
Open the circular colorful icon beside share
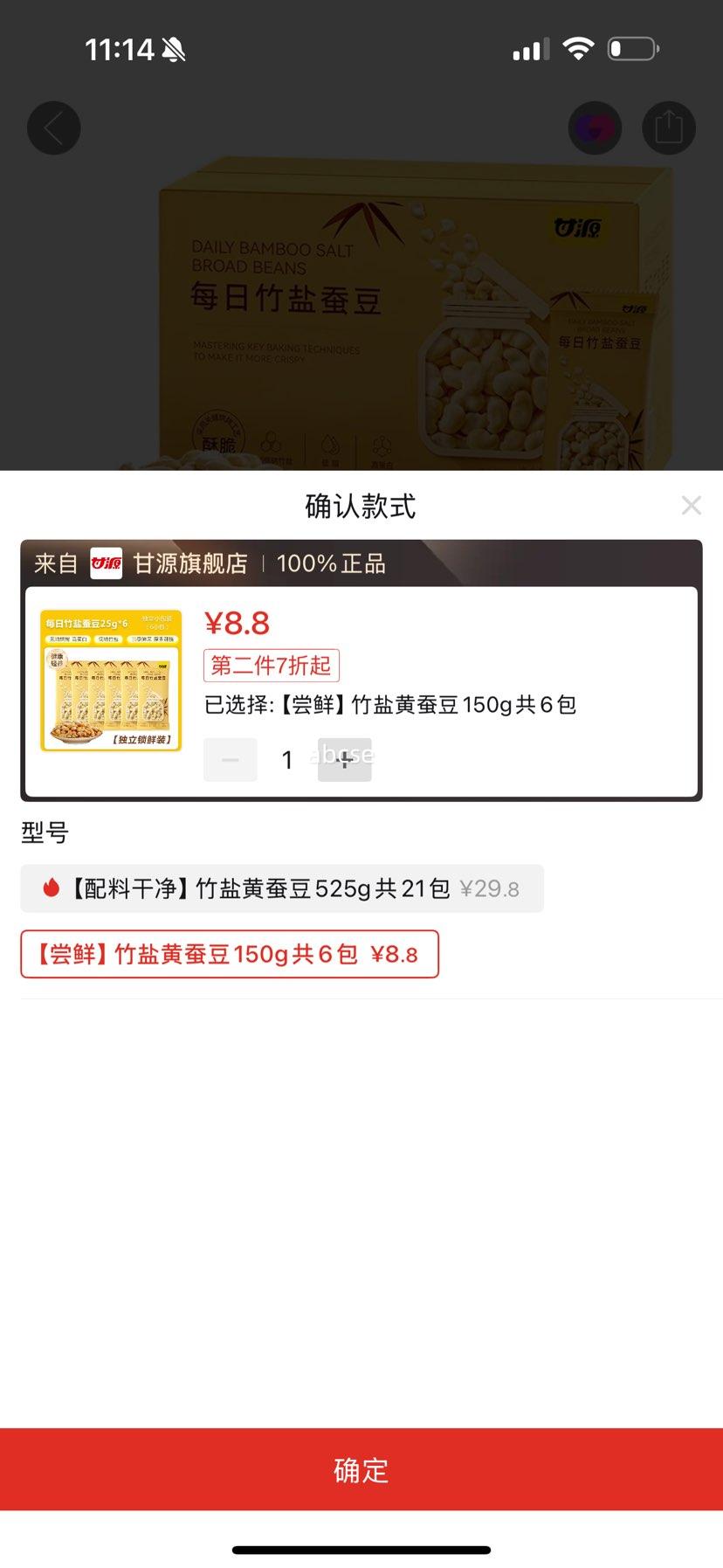pos(595,128)
